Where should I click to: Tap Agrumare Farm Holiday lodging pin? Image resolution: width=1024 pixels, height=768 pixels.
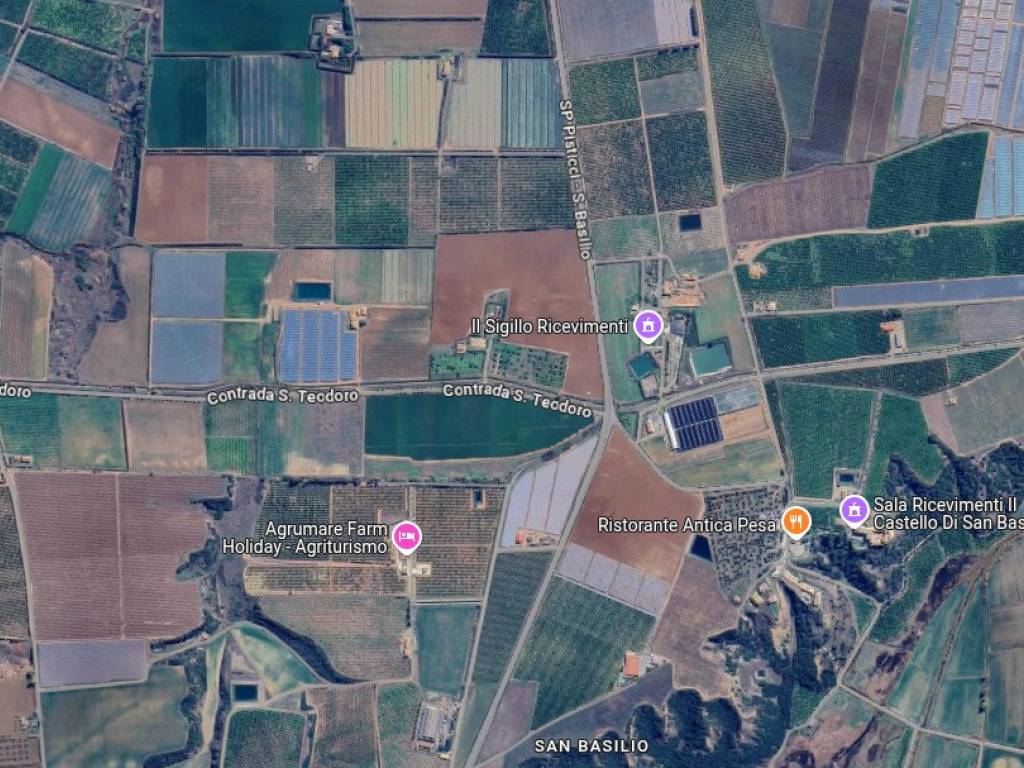pos(405,537)
